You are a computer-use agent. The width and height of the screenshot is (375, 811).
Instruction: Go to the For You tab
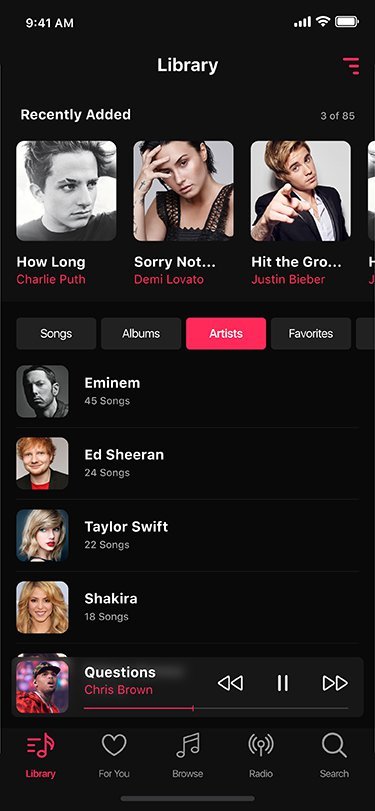click(114, 756)
